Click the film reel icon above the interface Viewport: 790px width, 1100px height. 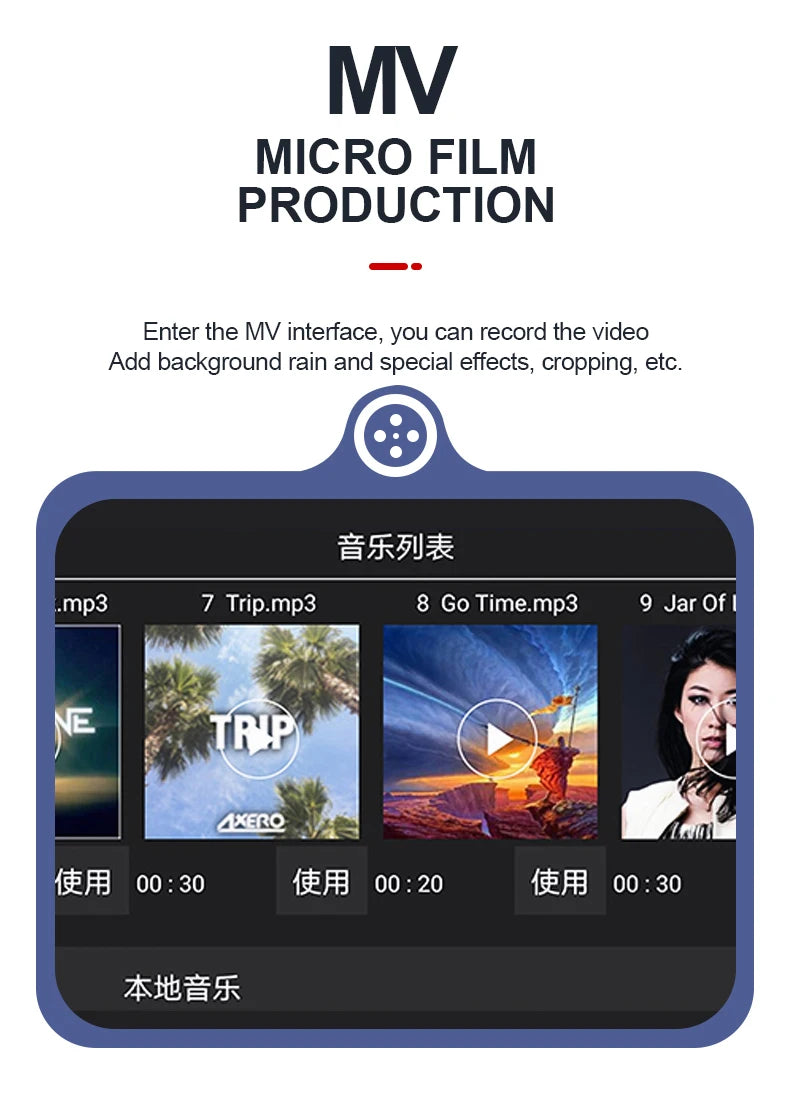click(395, 437)
